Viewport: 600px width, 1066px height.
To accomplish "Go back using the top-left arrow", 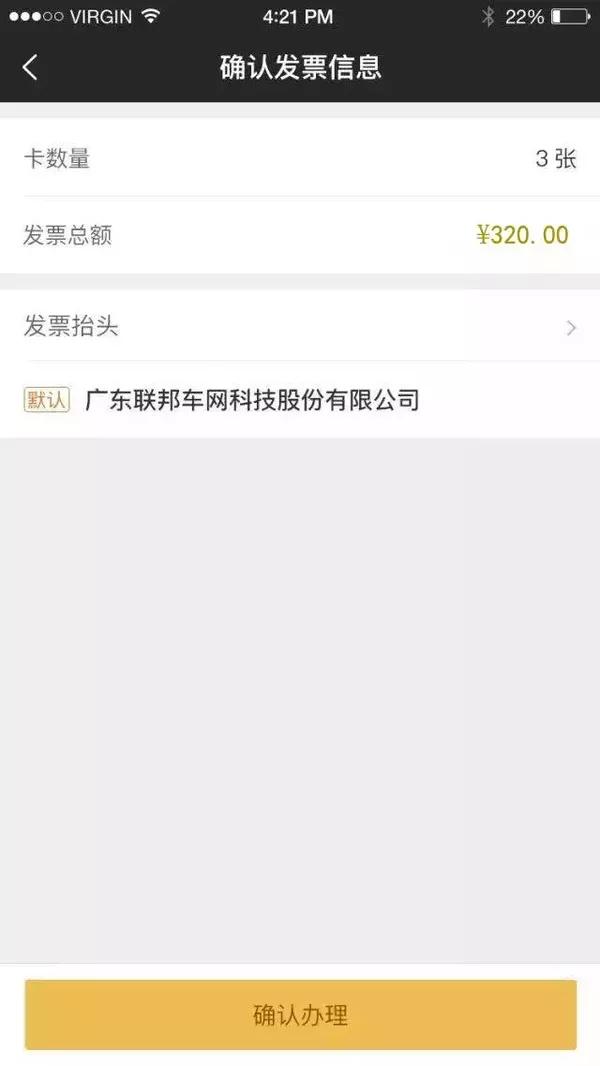I will [x=30, y=67].
